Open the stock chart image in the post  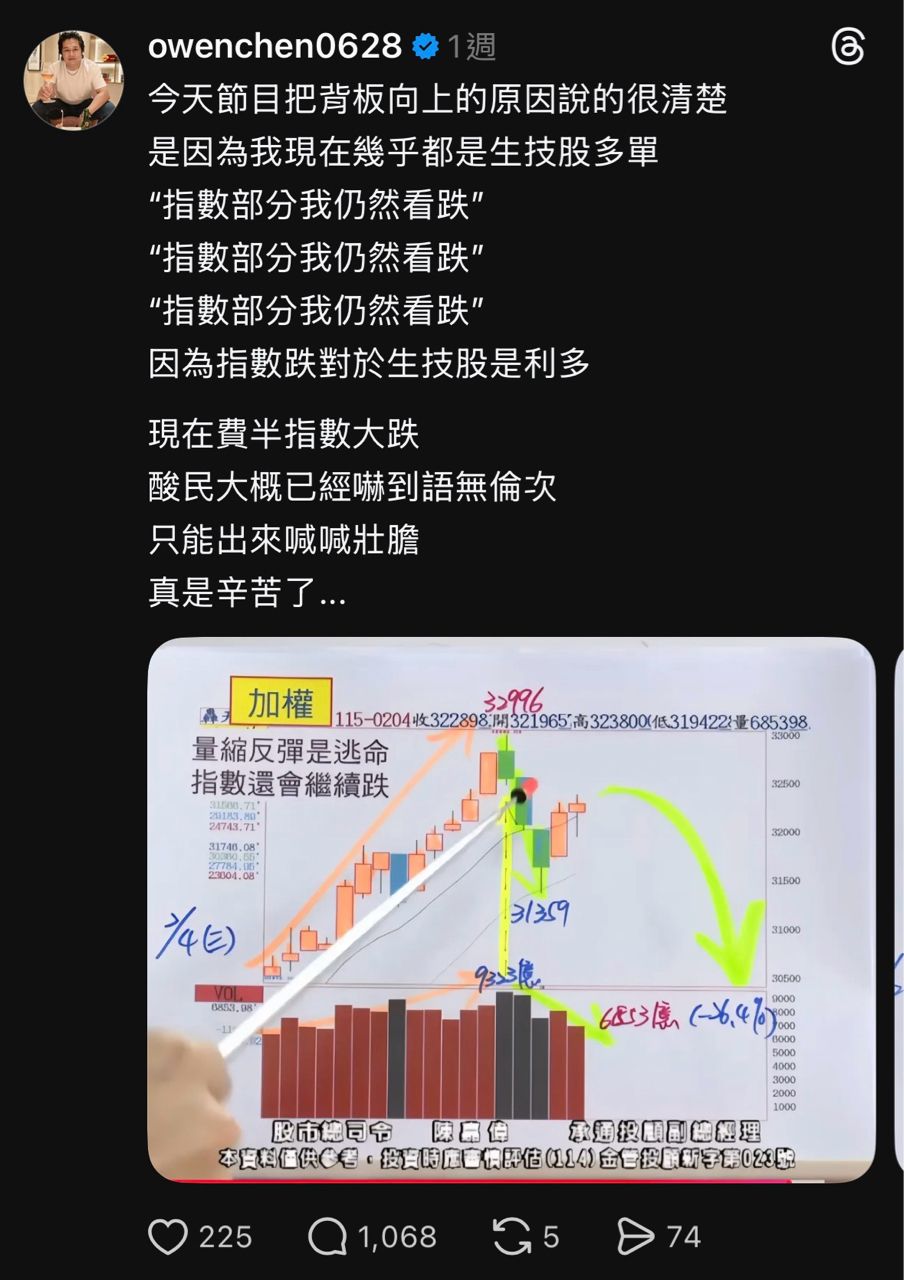click(510, 908)
